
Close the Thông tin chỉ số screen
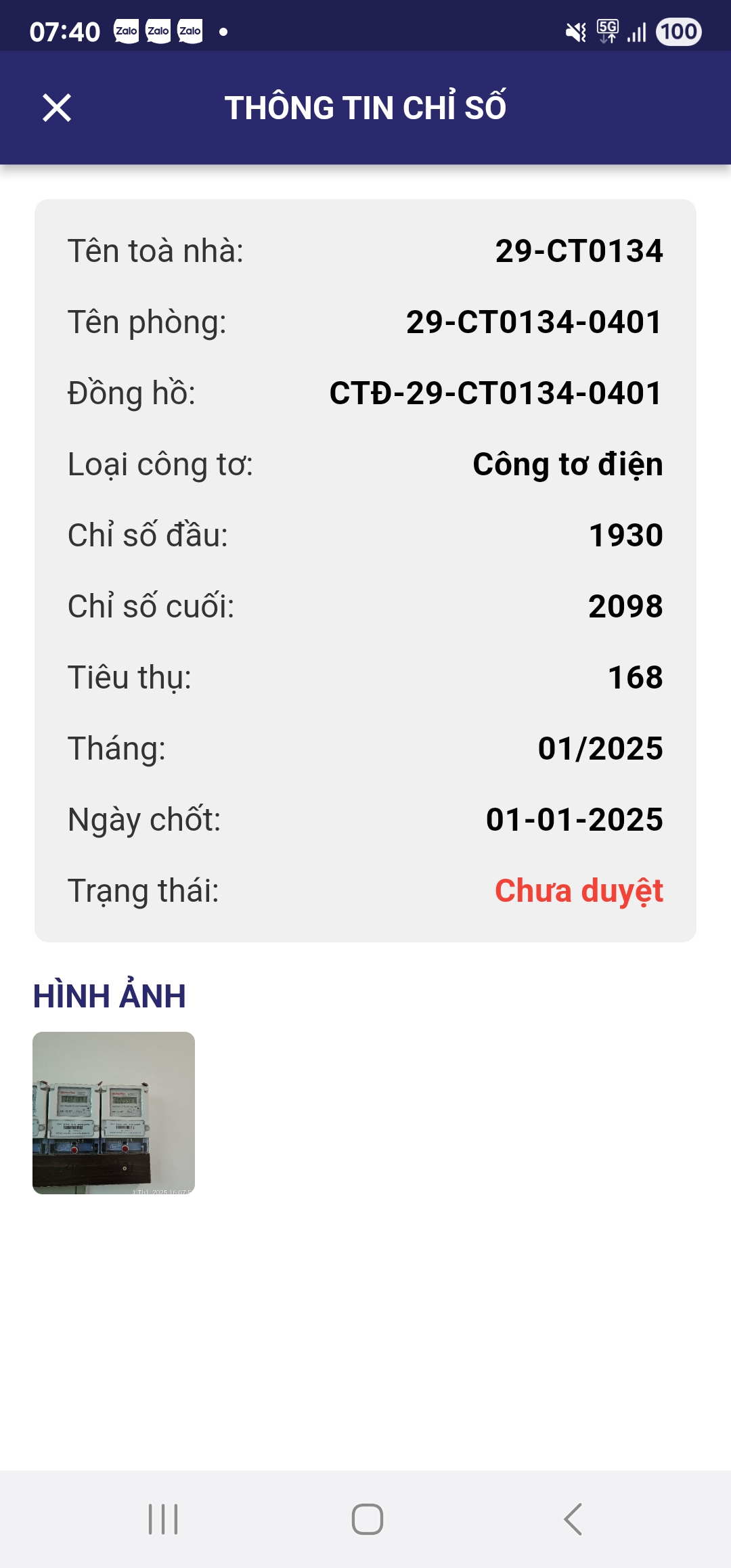coord(57,108)
